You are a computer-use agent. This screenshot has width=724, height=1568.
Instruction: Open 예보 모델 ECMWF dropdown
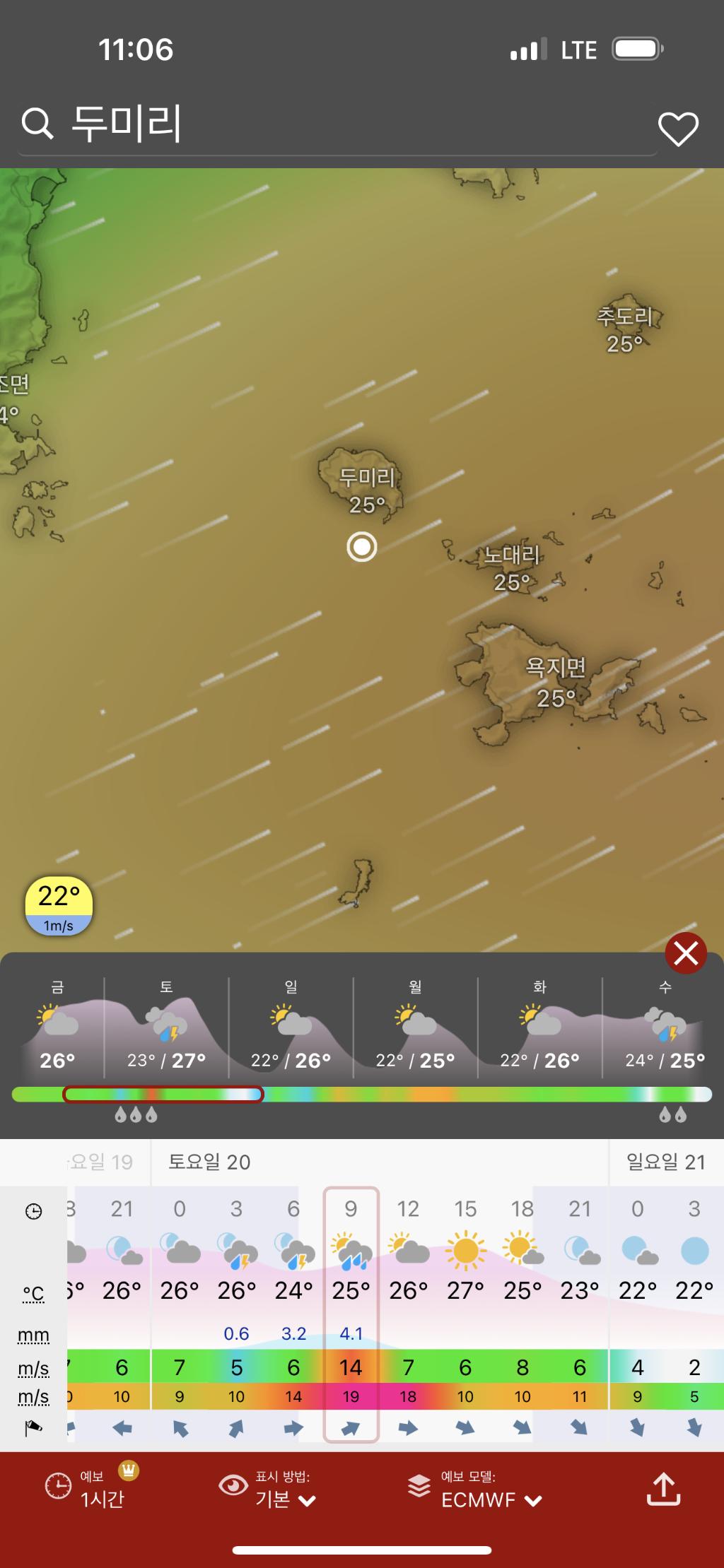475,1488
